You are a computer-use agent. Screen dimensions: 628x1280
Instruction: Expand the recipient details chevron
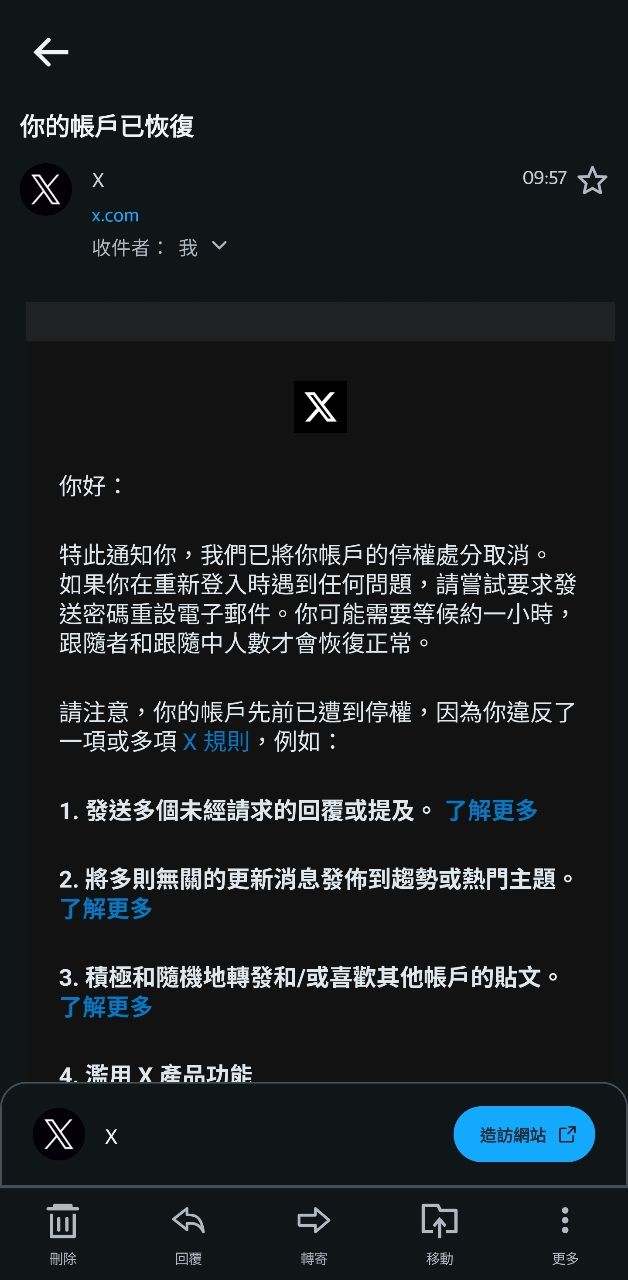point(219,246)
